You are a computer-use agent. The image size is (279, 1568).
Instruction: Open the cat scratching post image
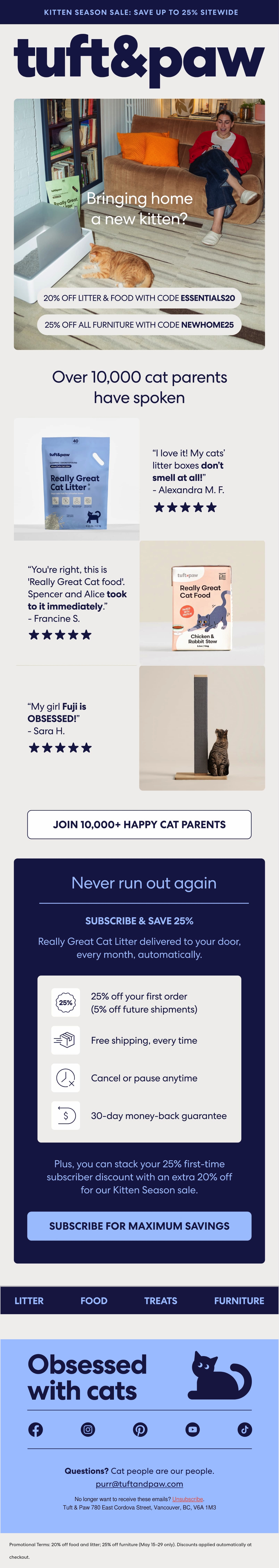(202, 728)
